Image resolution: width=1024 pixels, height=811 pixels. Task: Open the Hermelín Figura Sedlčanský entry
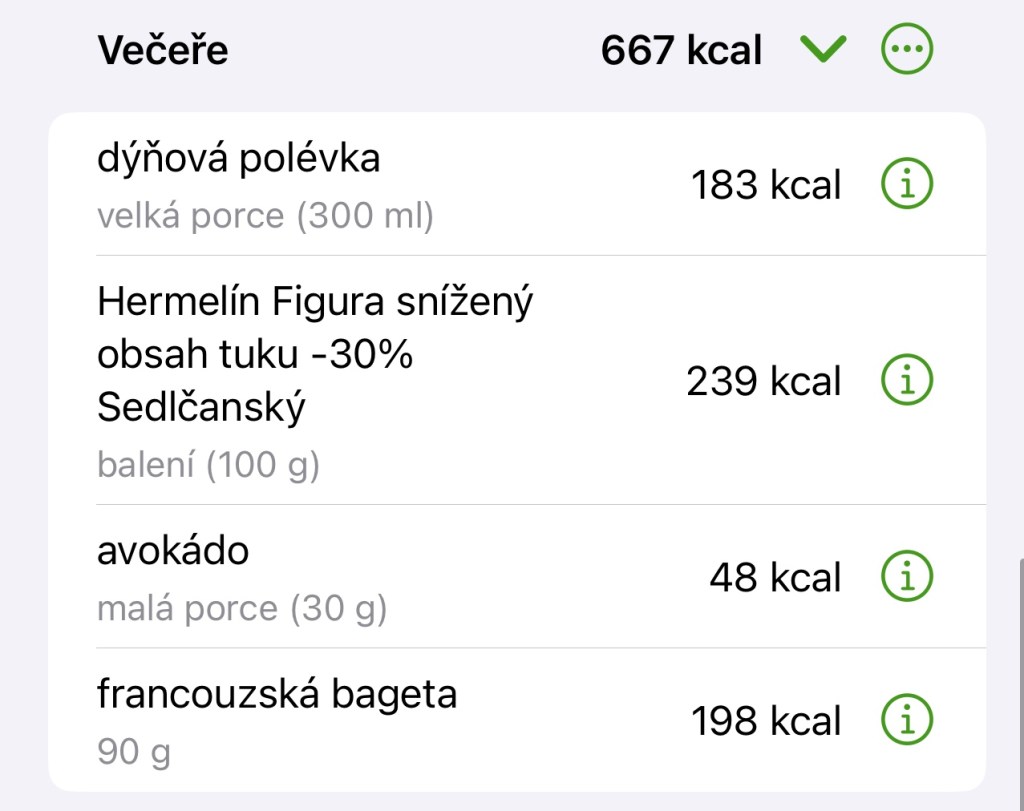[x=400, y=380]
